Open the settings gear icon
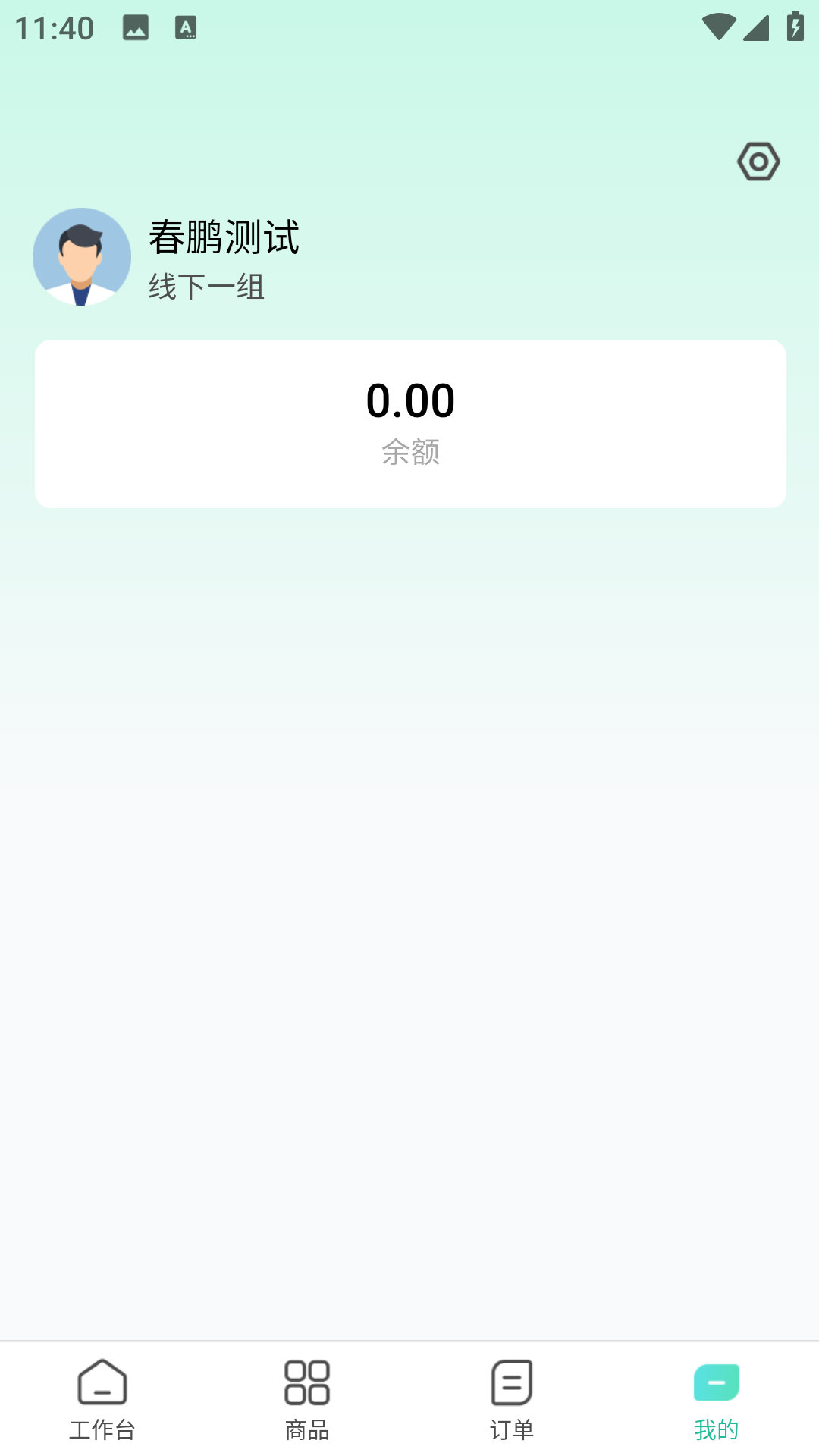 click(x=758, y=161)
